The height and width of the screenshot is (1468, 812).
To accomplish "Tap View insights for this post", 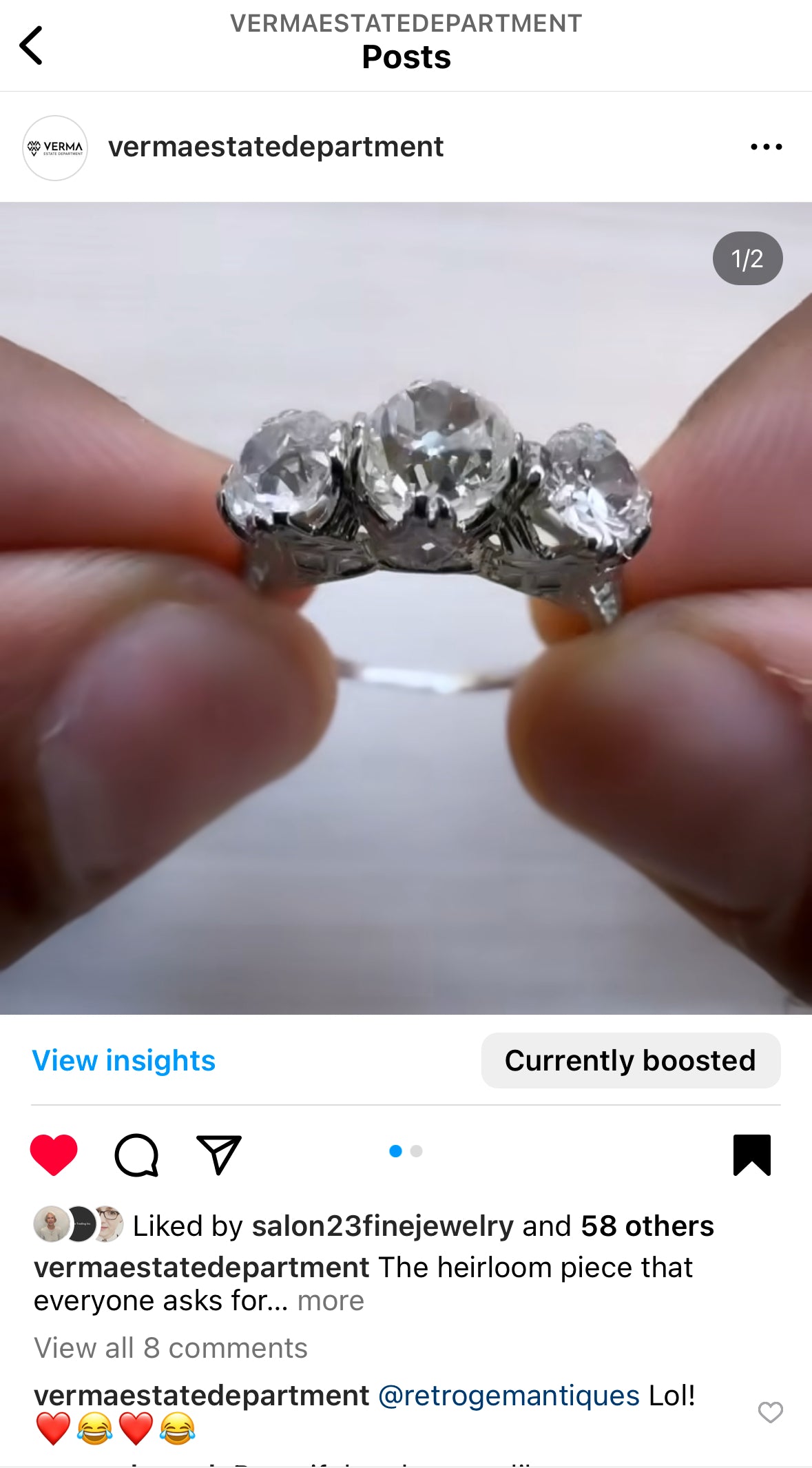I will 124,1060.
